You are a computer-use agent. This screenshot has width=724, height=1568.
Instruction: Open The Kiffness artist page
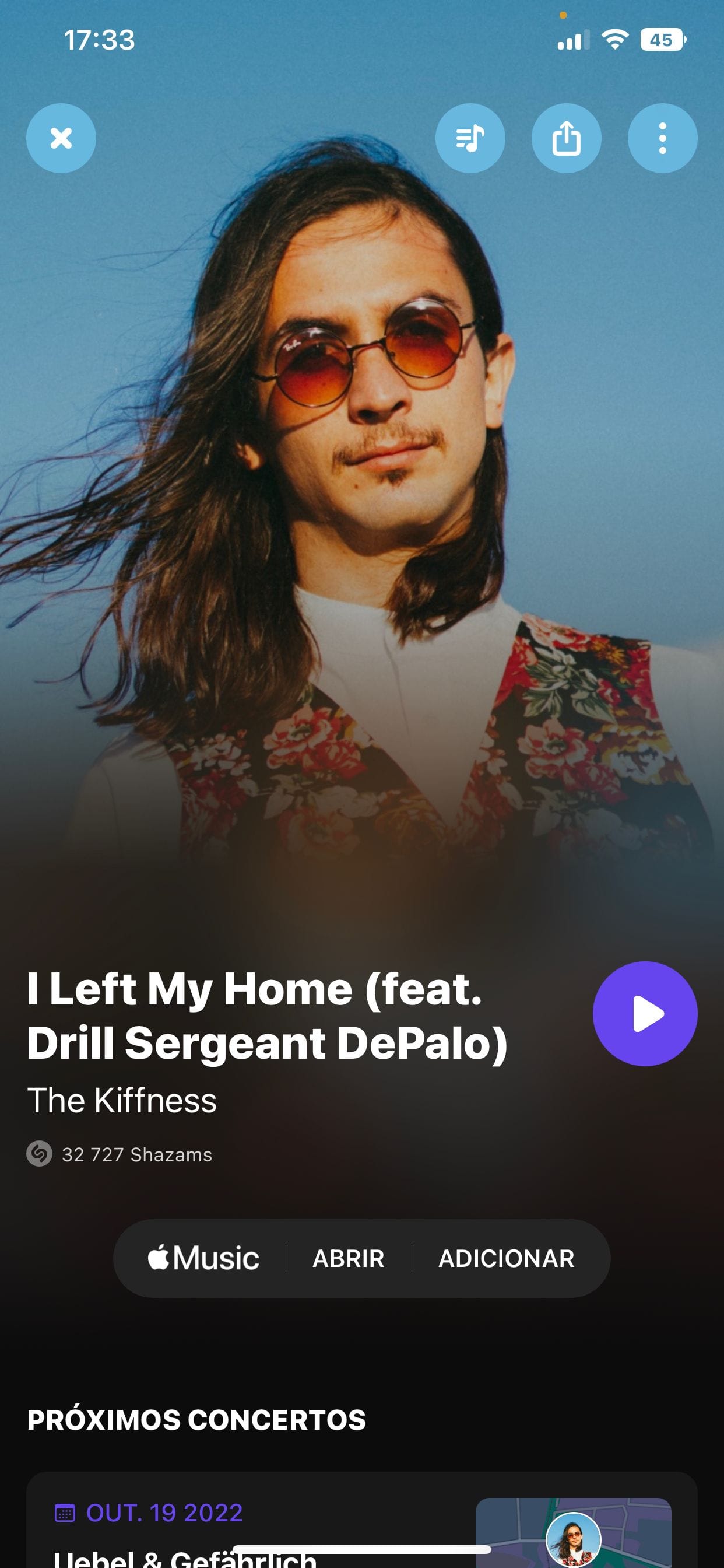pos(122,1101)
